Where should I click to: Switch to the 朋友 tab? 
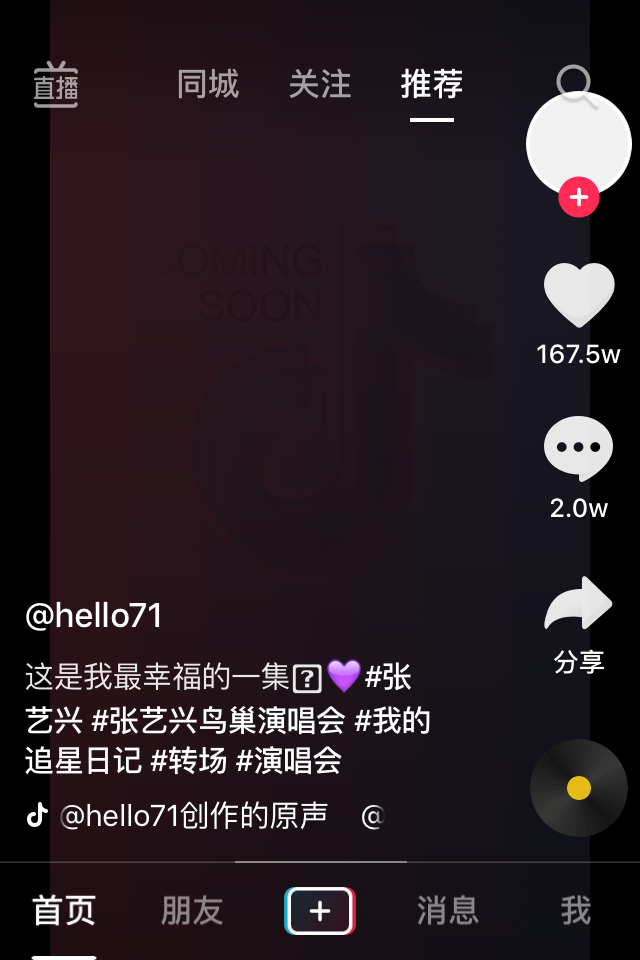(x=192, y=911)
